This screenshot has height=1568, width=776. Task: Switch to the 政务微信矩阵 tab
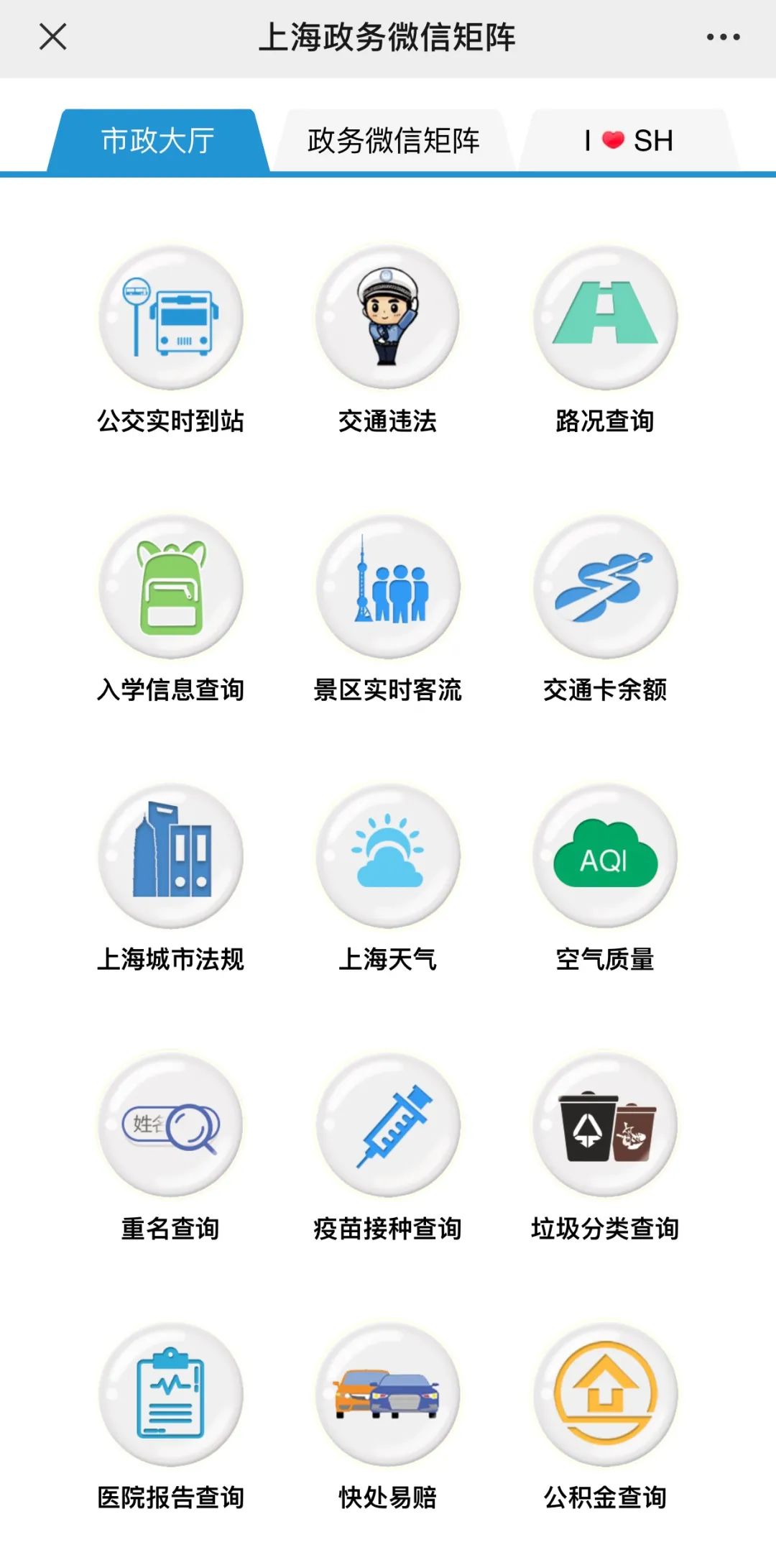point(394,141)
